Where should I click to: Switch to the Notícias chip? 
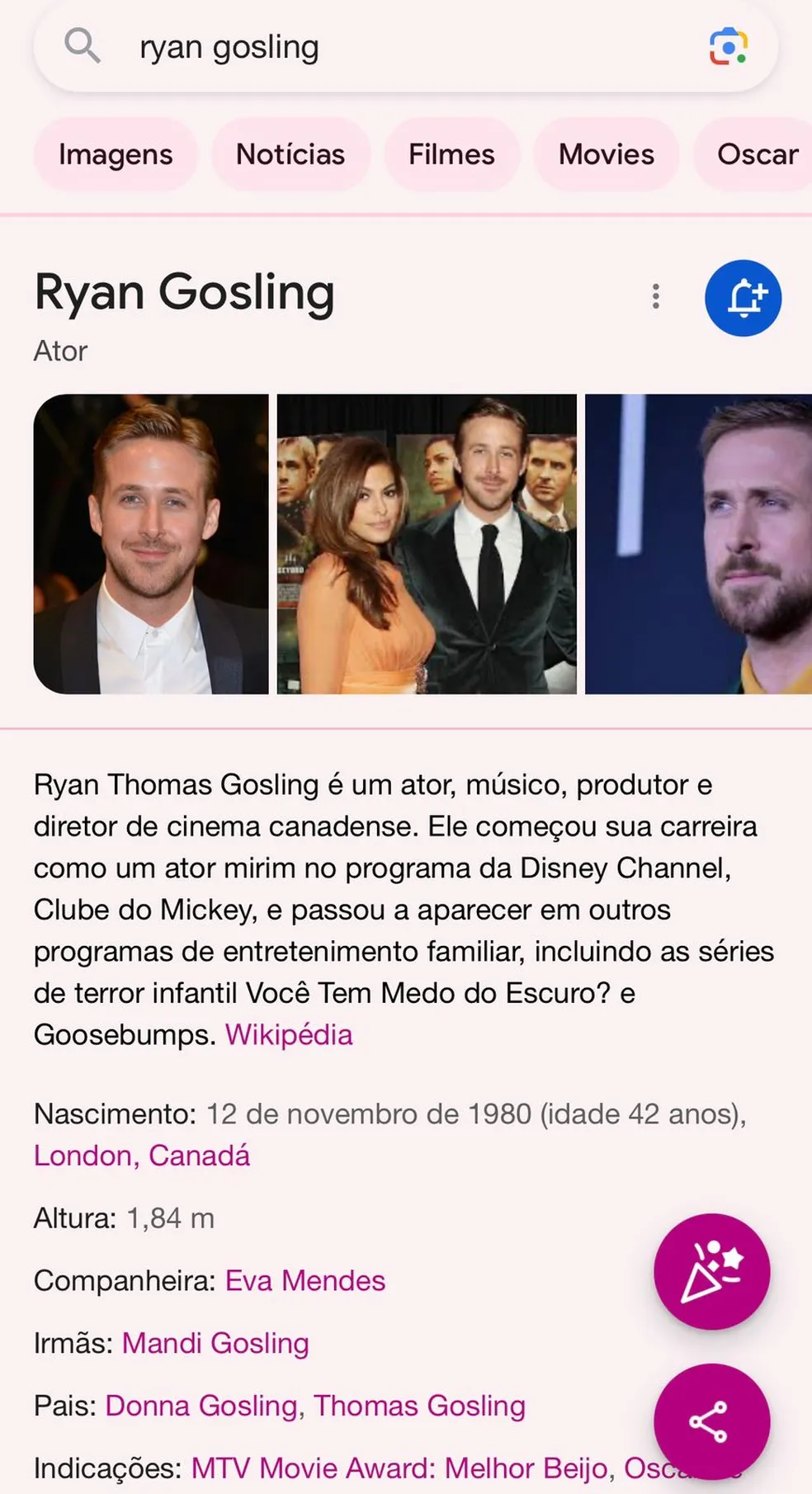point(290,154)
